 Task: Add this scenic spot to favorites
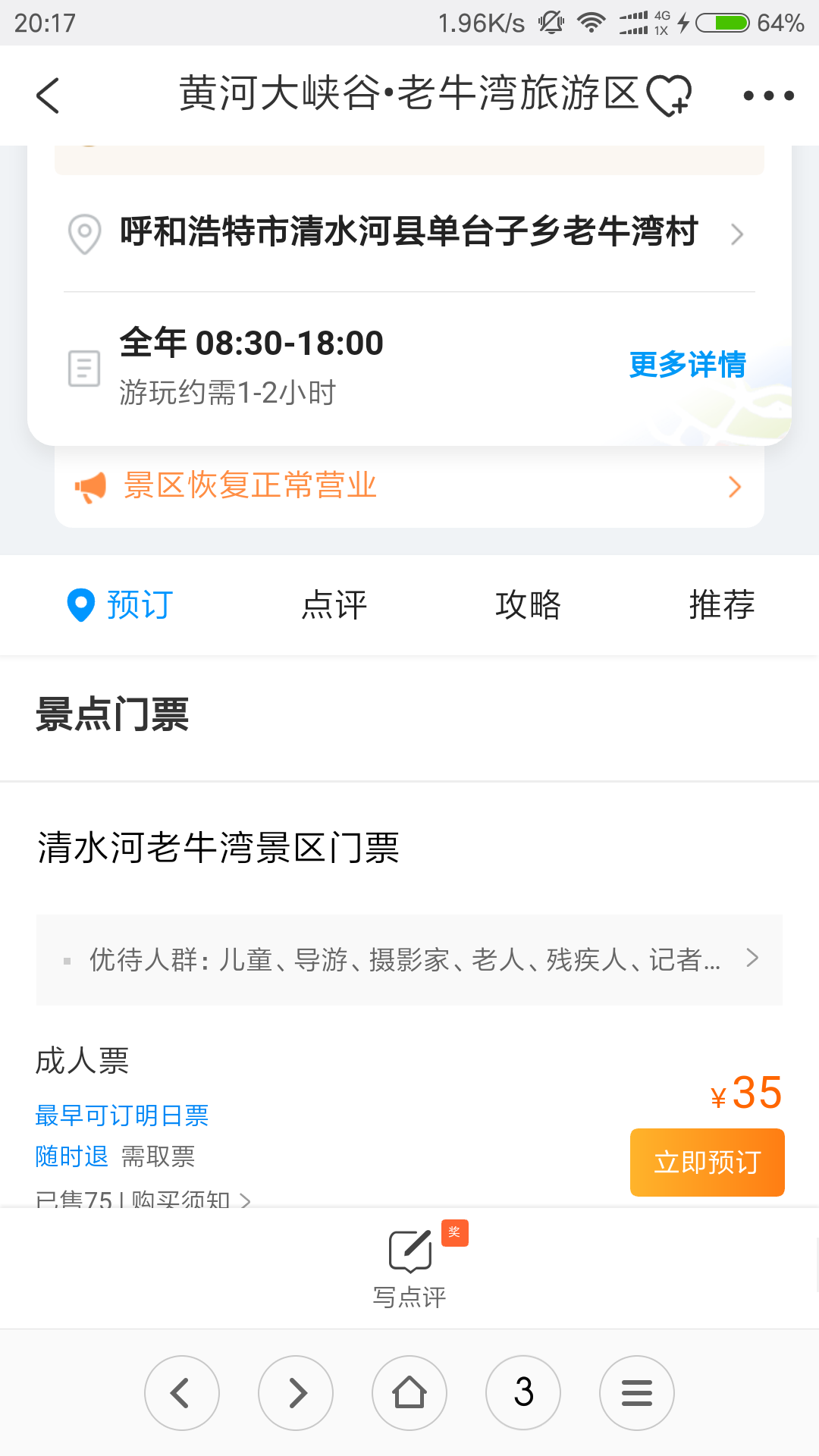669,96
